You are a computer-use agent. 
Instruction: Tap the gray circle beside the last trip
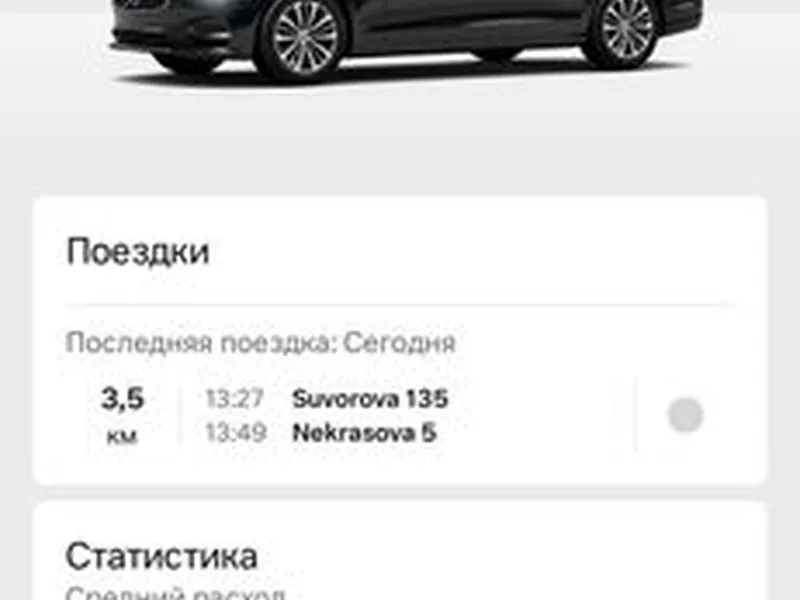point(685,415)
